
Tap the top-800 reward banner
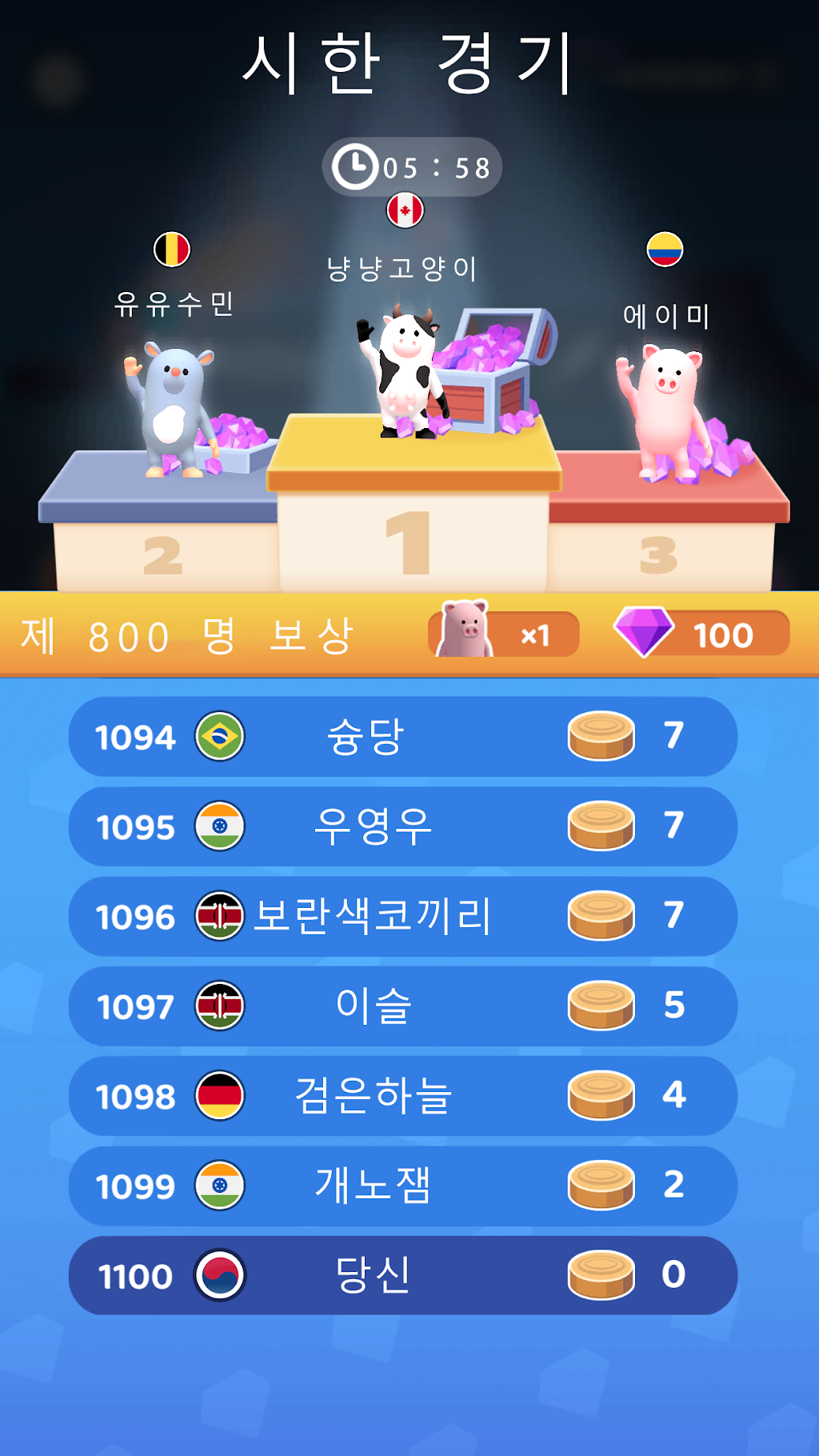[x=409, y=634]
